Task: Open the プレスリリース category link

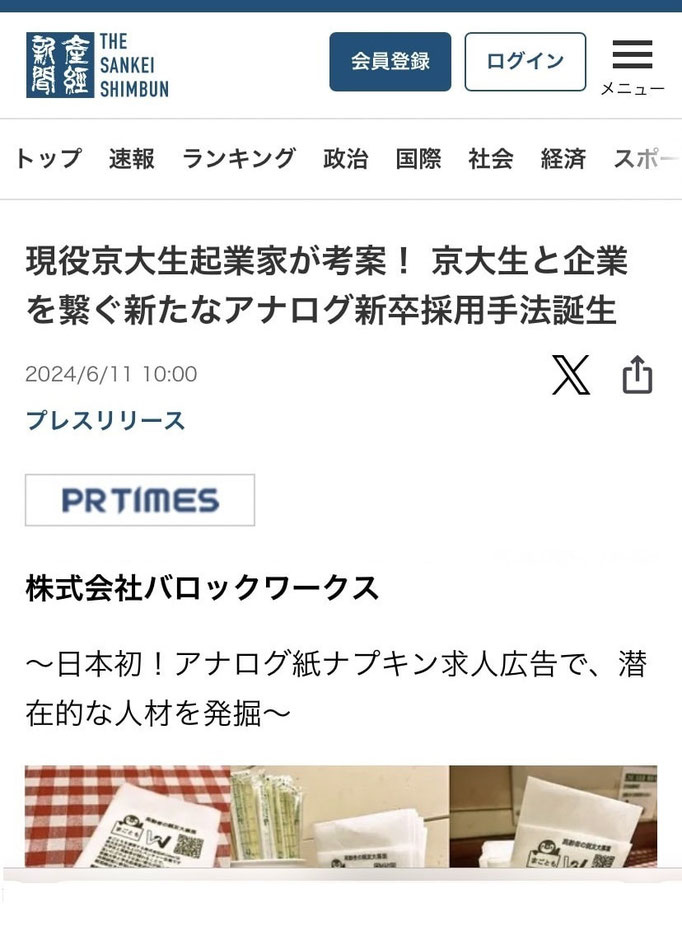Action: (x=105, y=421)
